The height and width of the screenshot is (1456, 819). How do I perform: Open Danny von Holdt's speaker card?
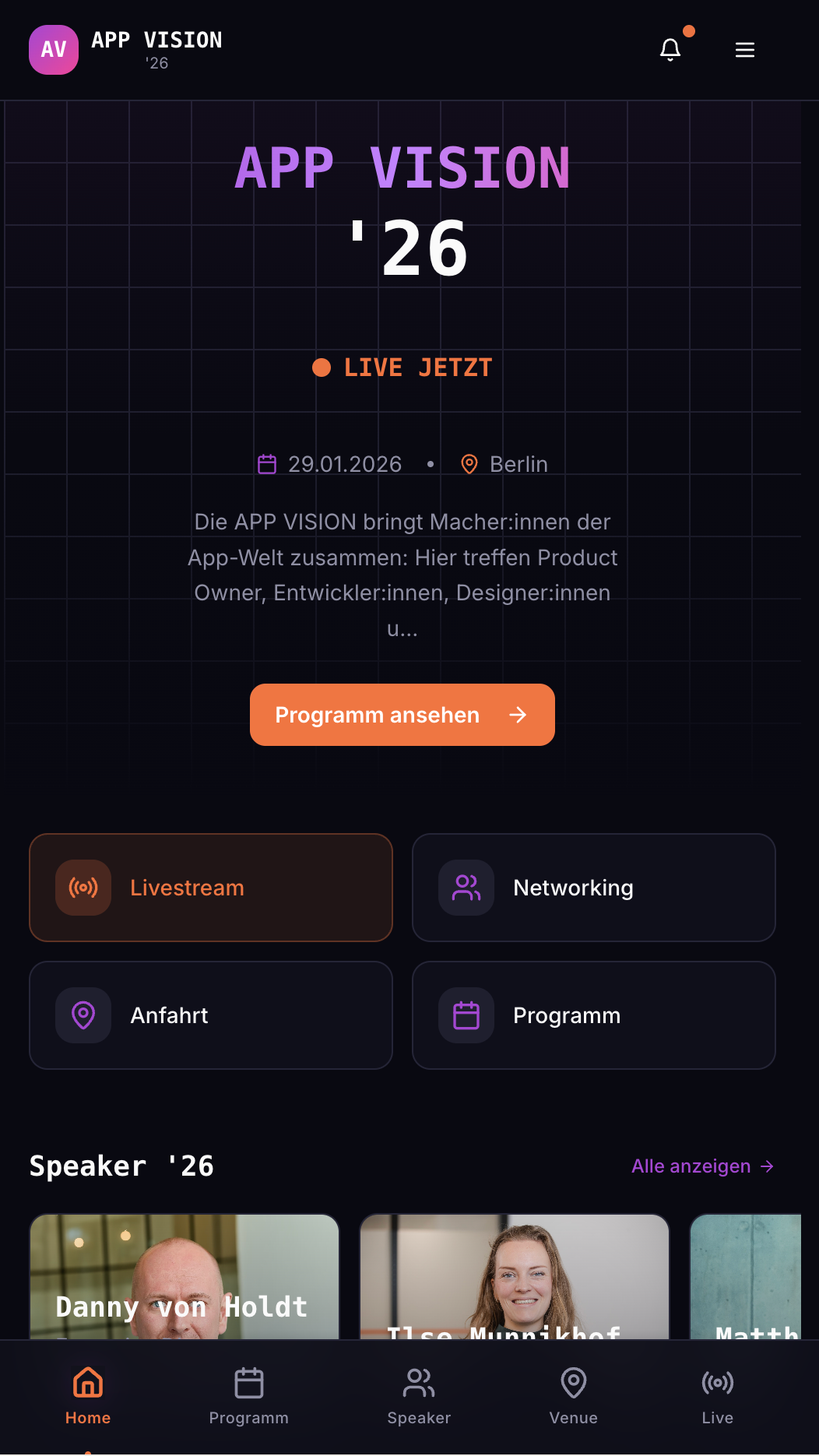pos(184,1277)
